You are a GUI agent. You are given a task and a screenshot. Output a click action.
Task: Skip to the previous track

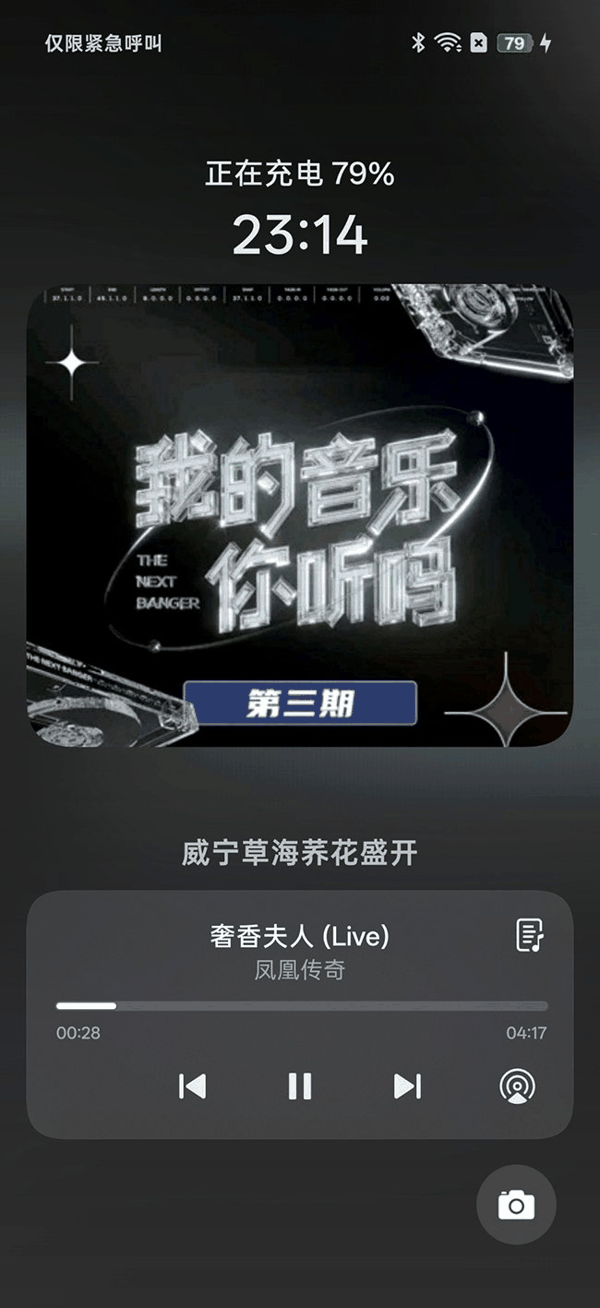(192, 1086)
